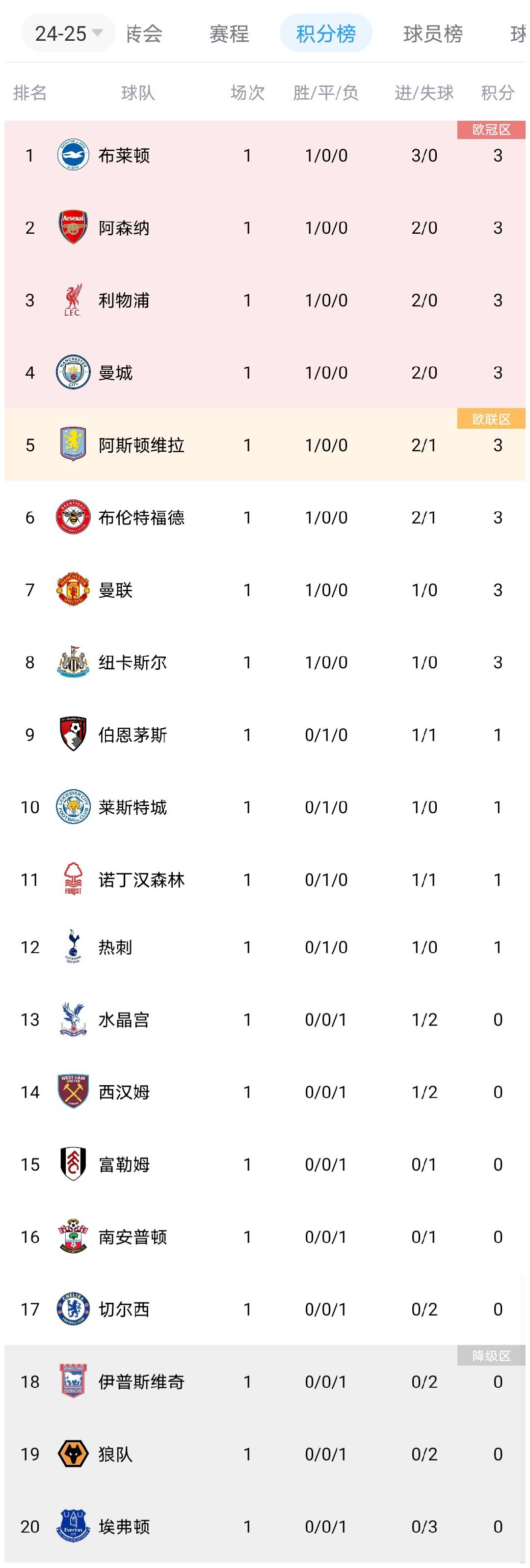Viewport: 530px width, 1568px height.
Task: Click the Manchester City badge
Action: 73,372
